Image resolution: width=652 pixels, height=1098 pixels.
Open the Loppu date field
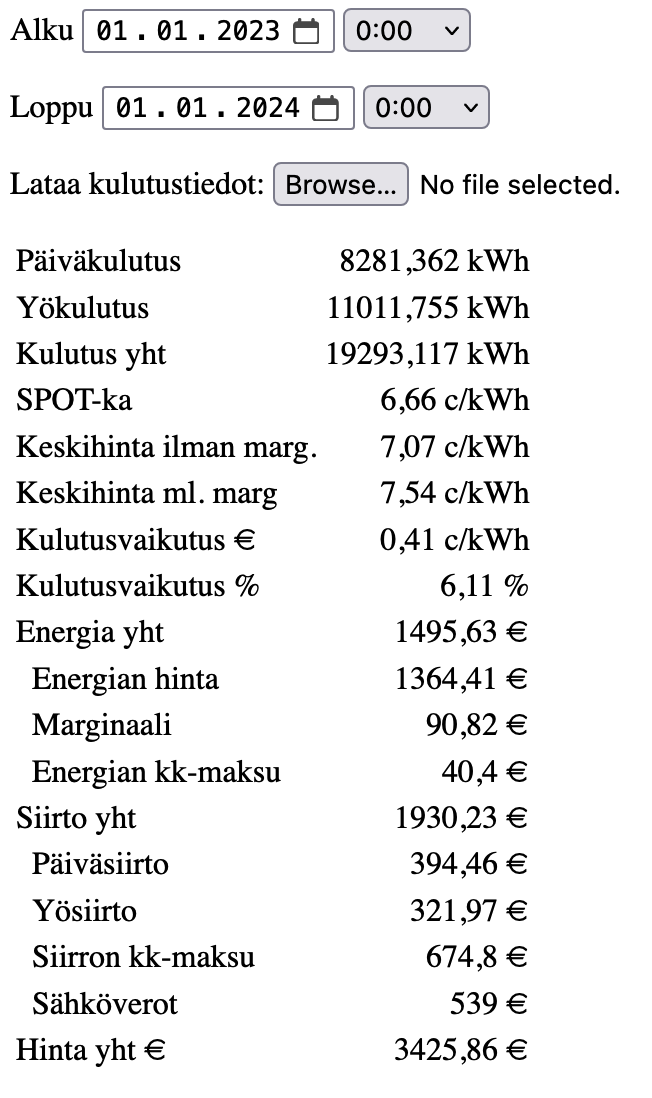pyautogui.click(x=208, y=107)
